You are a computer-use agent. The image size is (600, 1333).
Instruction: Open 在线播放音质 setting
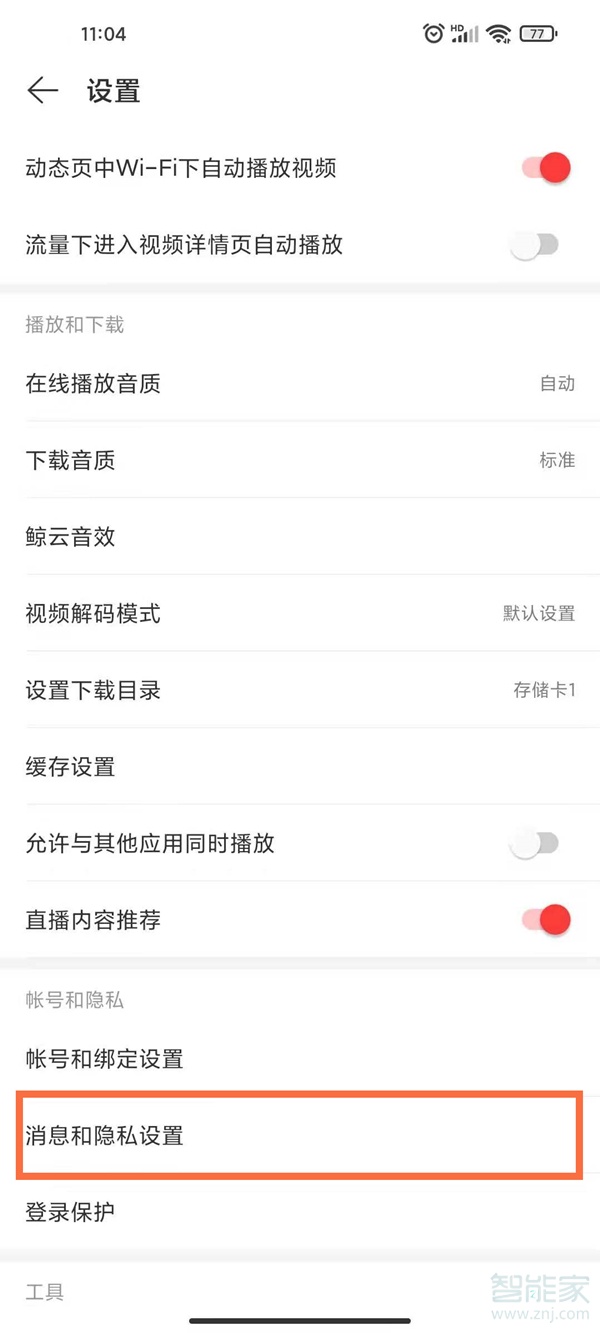tap(300, 384)
